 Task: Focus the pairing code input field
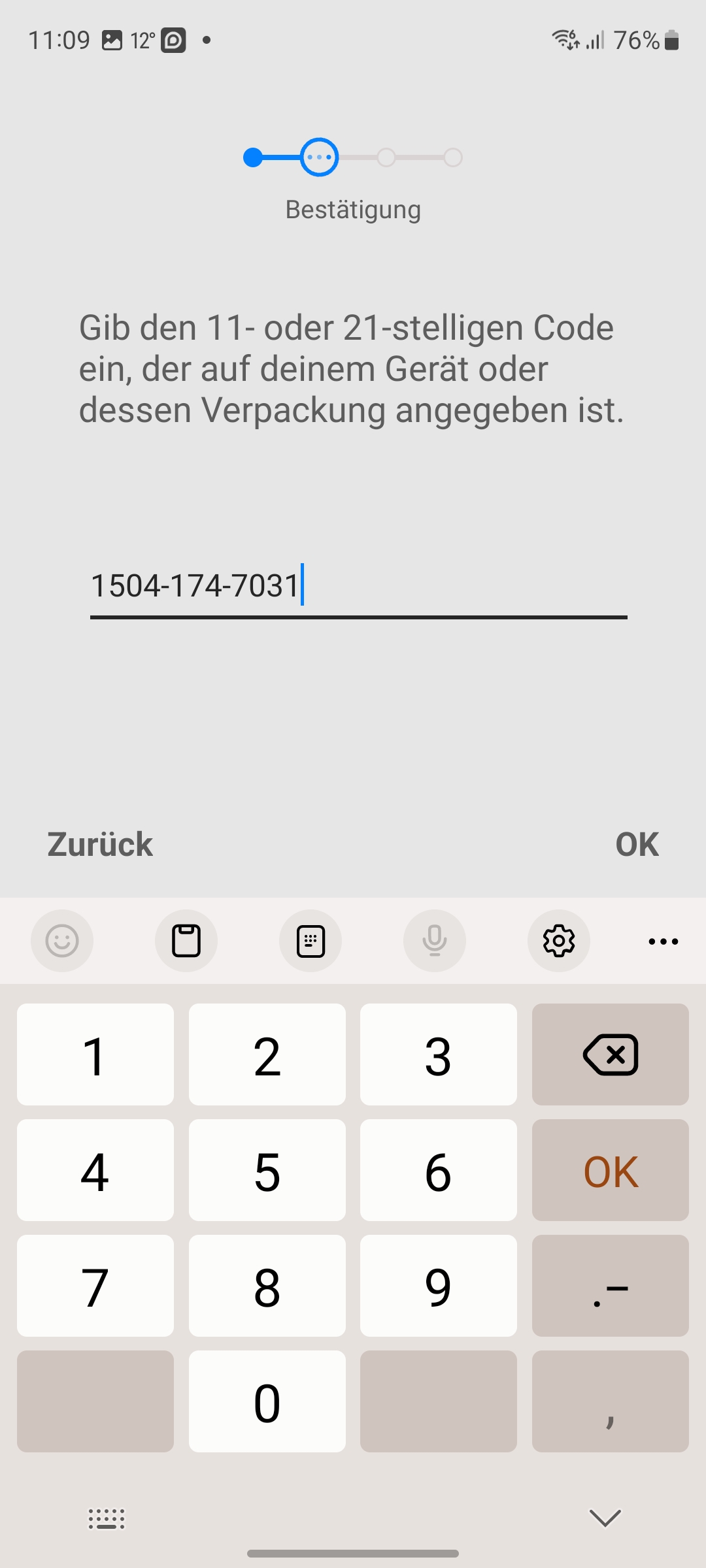click(x=358, y=586)
